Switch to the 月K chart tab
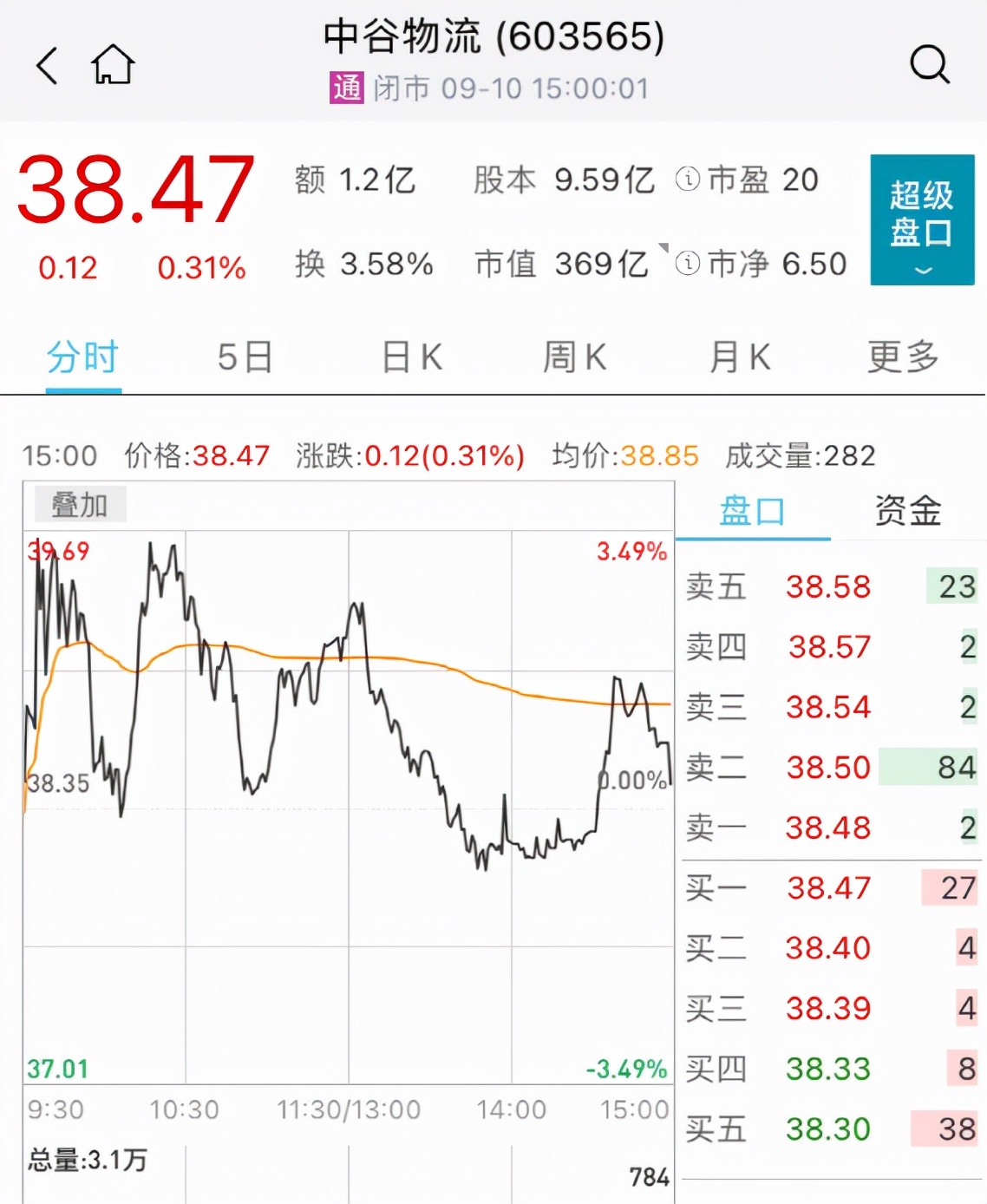This screenshot has width=987, height=1204. pyautogui.click(x=739, y=357)
